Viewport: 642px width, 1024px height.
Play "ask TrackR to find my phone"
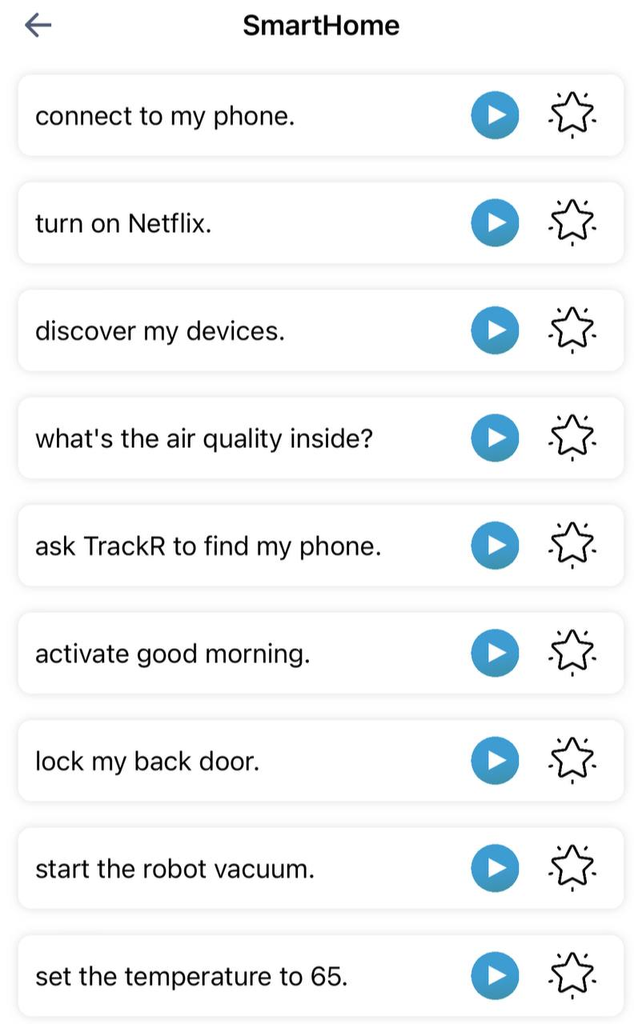coord(495,546)
